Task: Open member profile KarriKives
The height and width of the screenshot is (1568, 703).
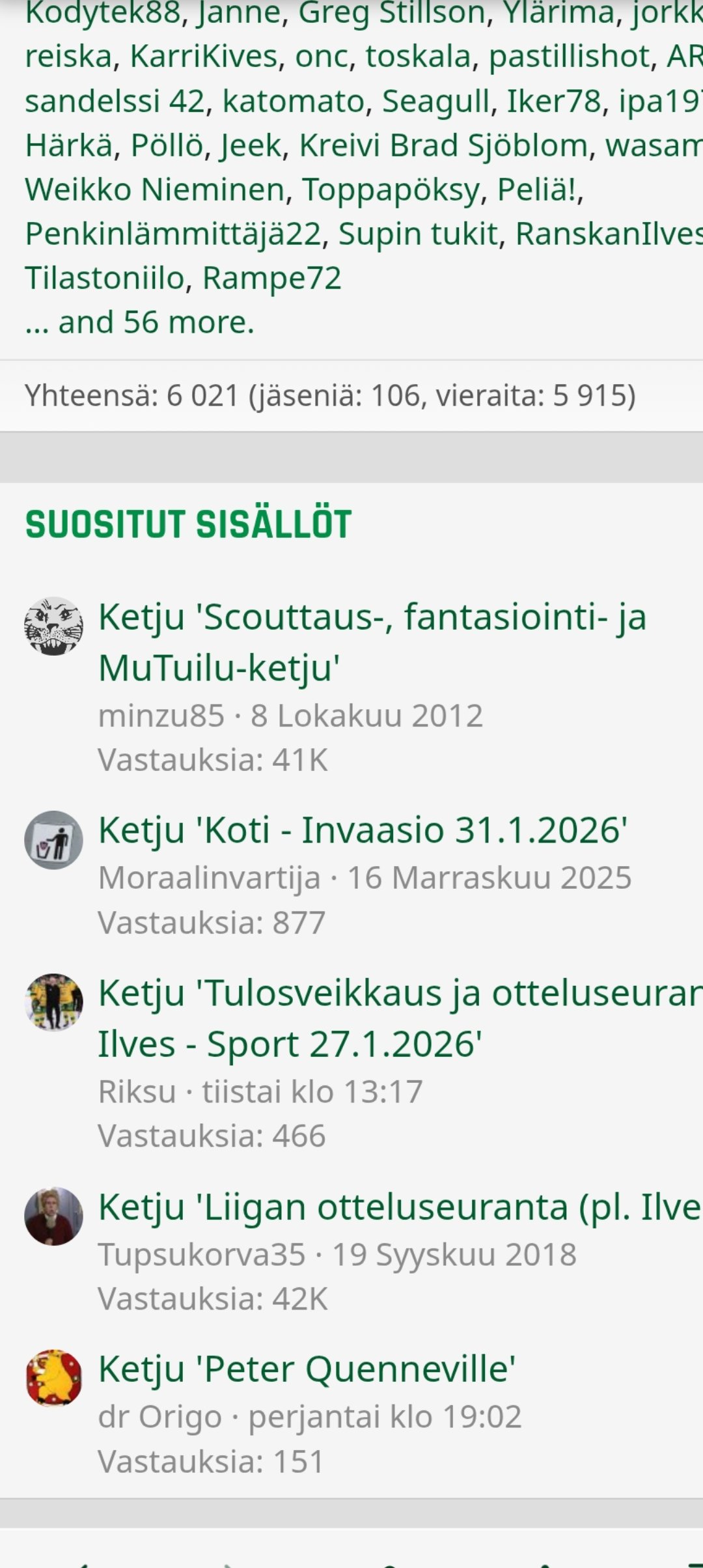Action: 204,57
